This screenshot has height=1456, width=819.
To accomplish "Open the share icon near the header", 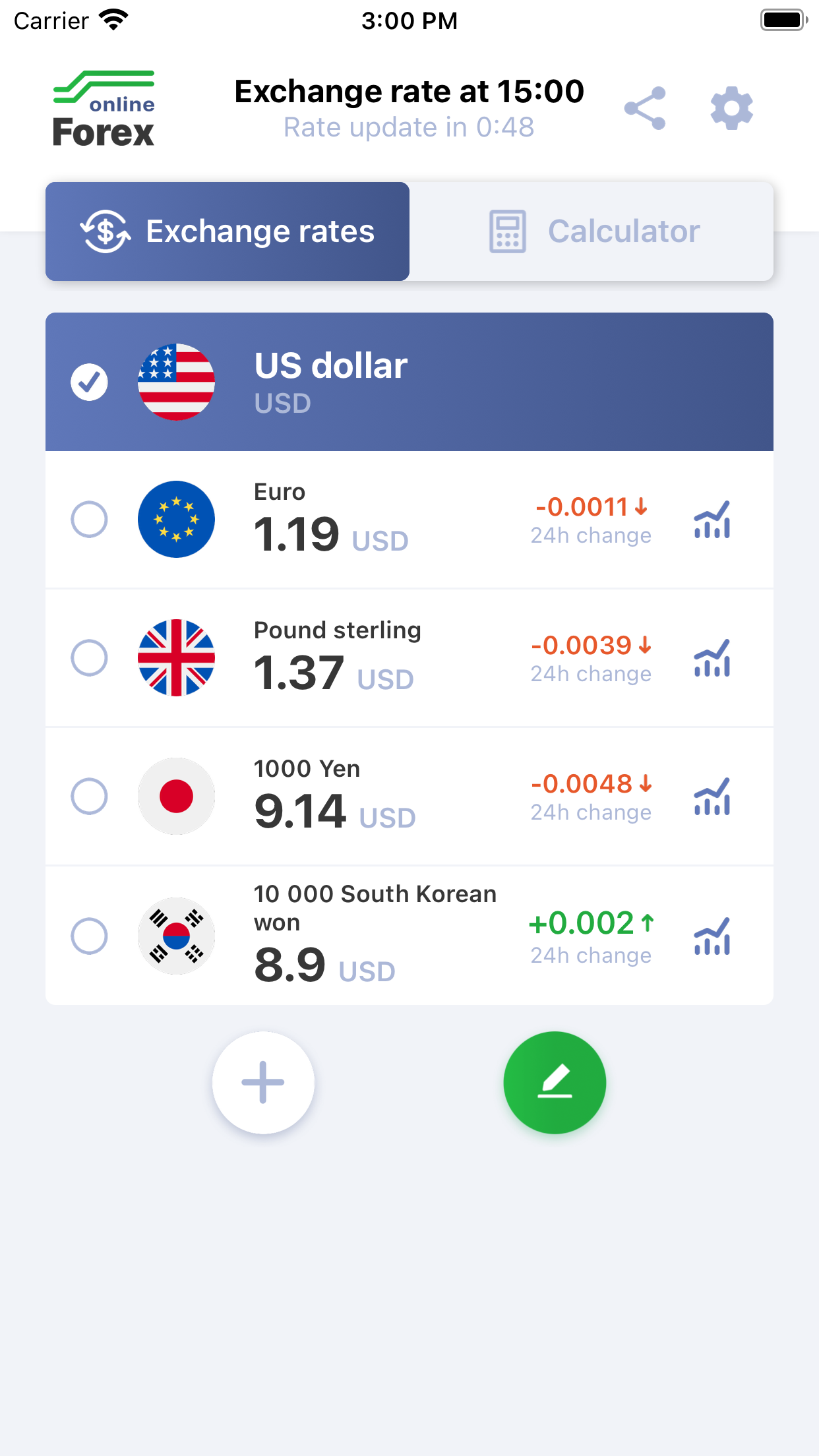I will 645,107.
